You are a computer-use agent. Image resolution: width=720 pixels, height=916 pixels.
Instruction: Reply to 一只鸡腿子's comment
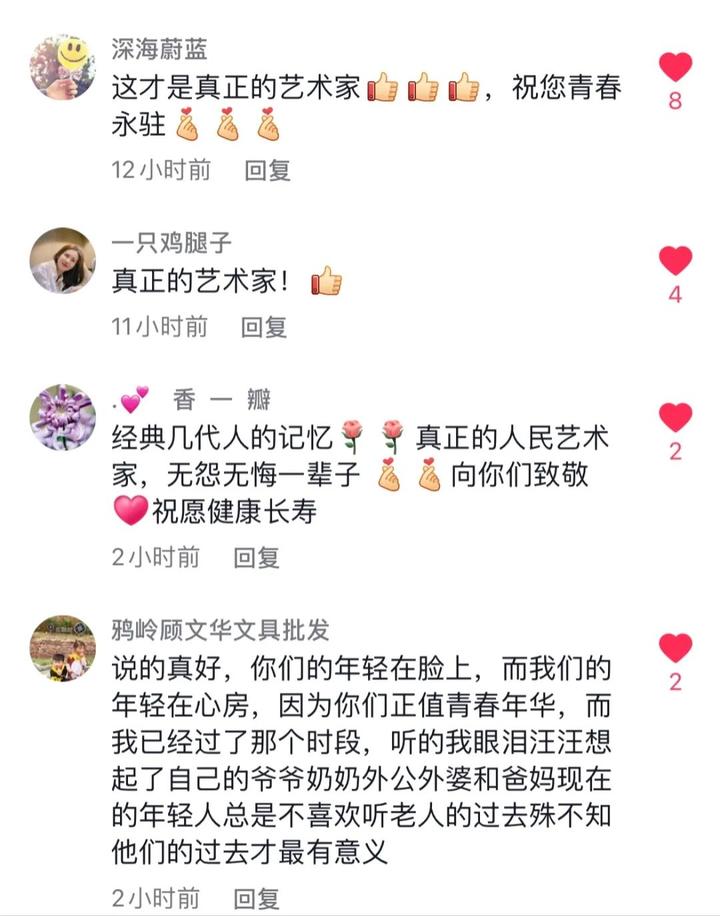click(x=264, y=325)
